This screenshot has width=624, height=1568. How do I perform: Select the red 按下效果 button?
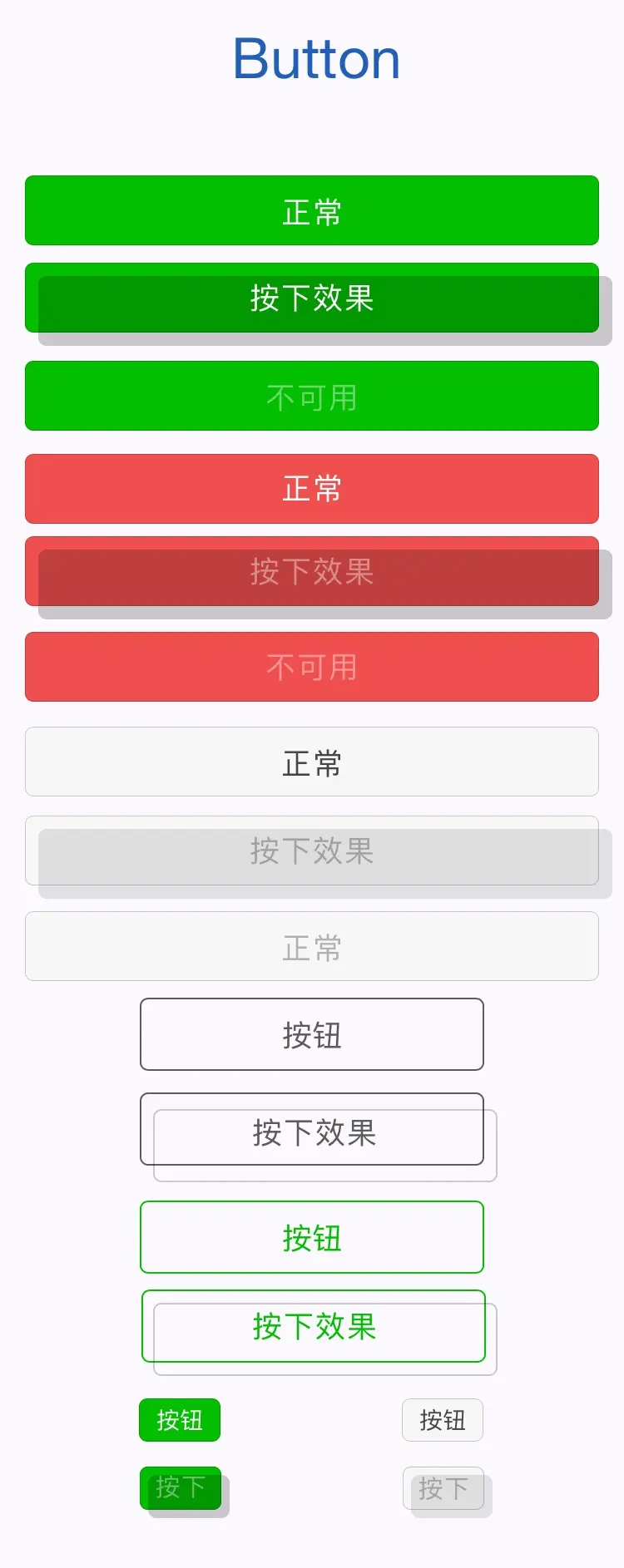[312, 572]
